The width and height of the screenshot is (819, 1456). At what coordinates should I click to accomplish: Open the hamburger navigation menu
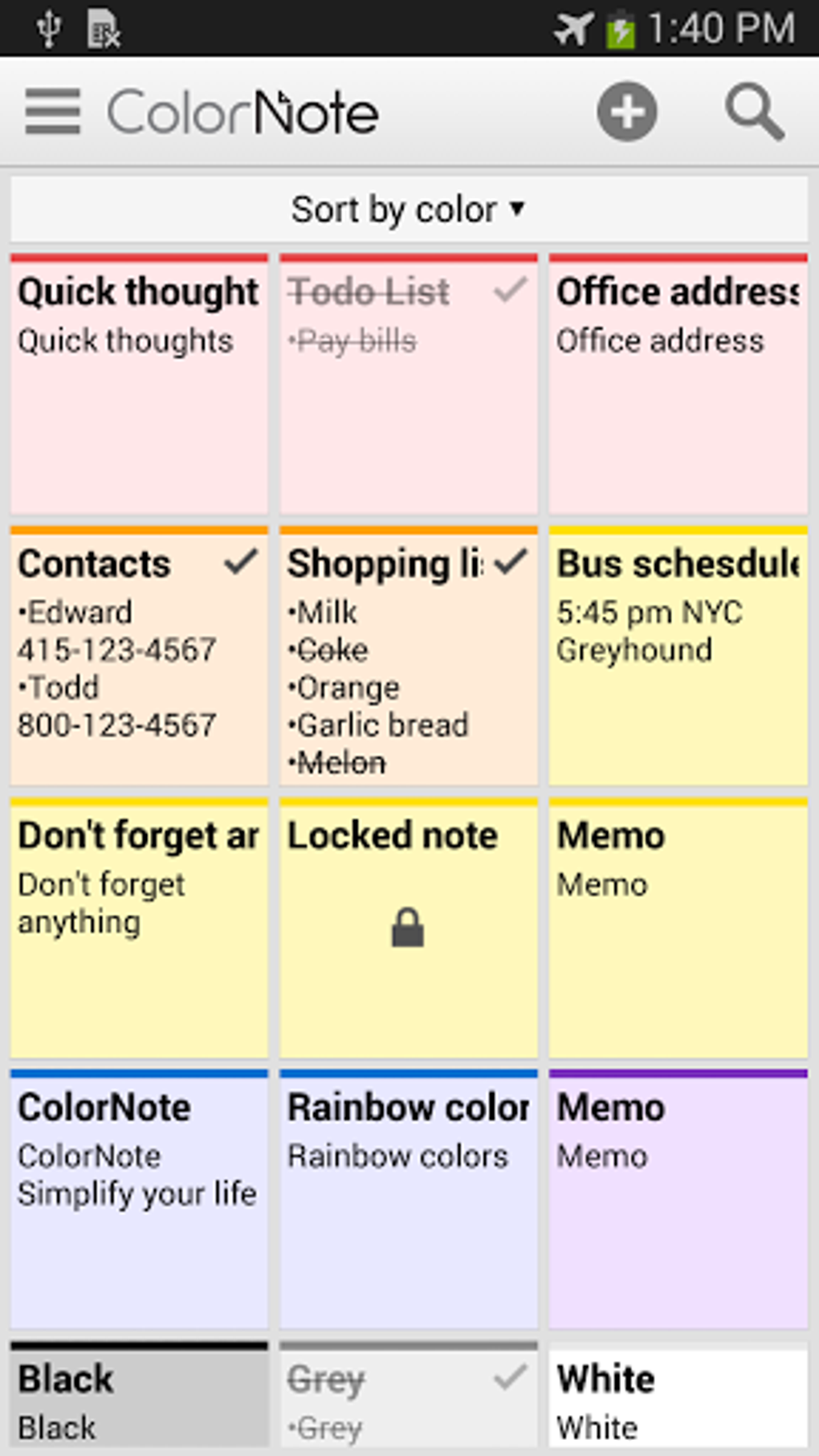(53, 112)
